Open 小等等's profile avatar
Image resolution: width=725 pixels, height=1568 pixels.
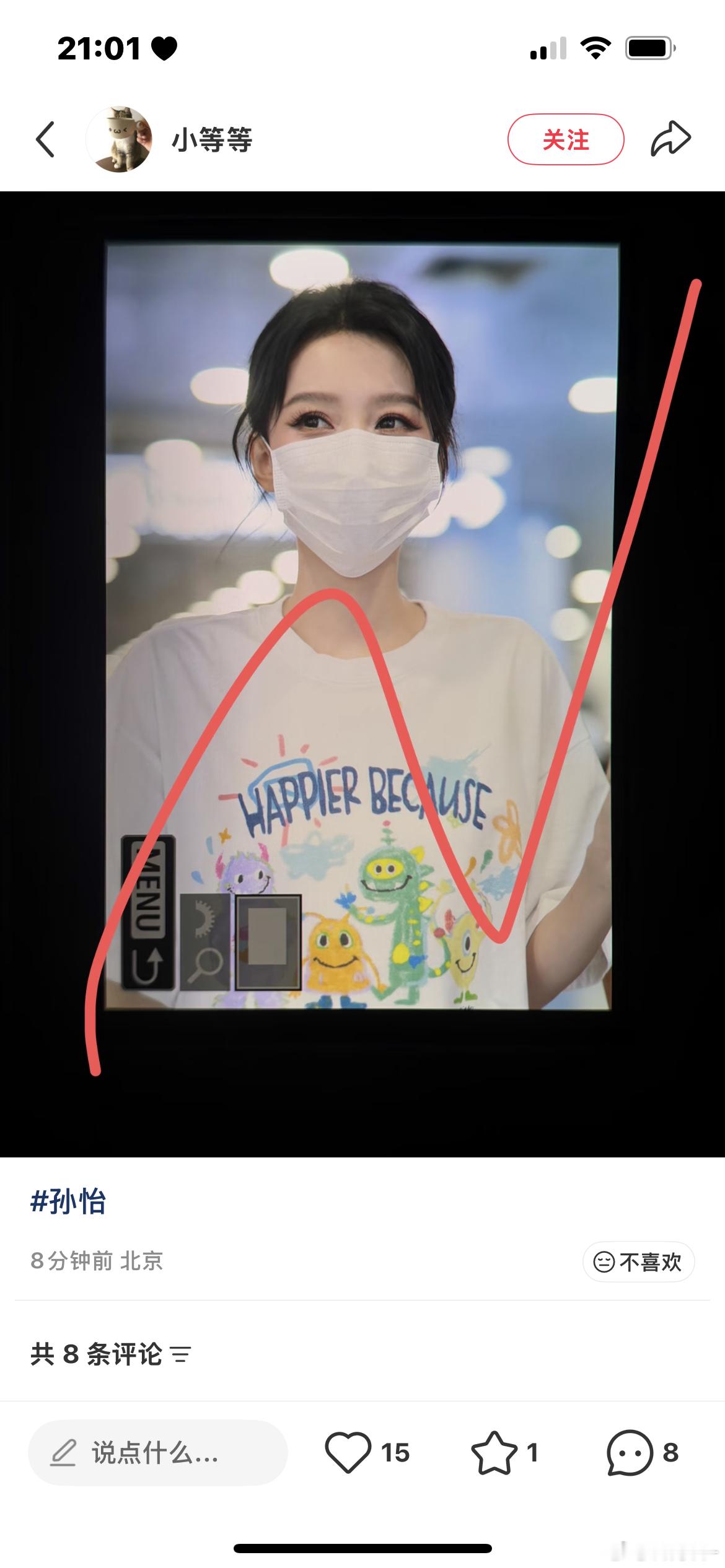click(x=119, y=139)
